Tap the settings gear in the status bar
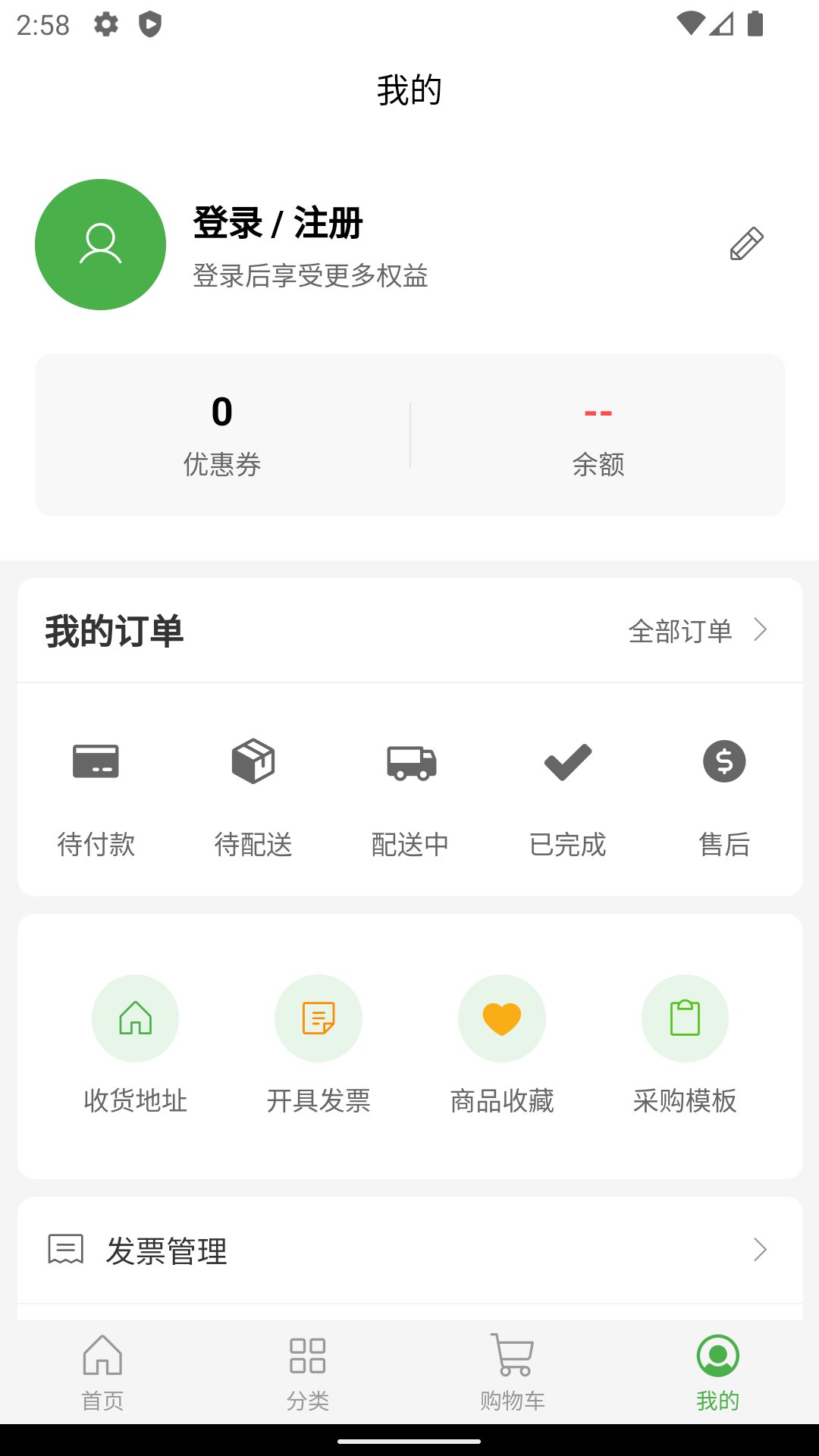This screenshot has width=819, height=1456. (x=104, y=24)
